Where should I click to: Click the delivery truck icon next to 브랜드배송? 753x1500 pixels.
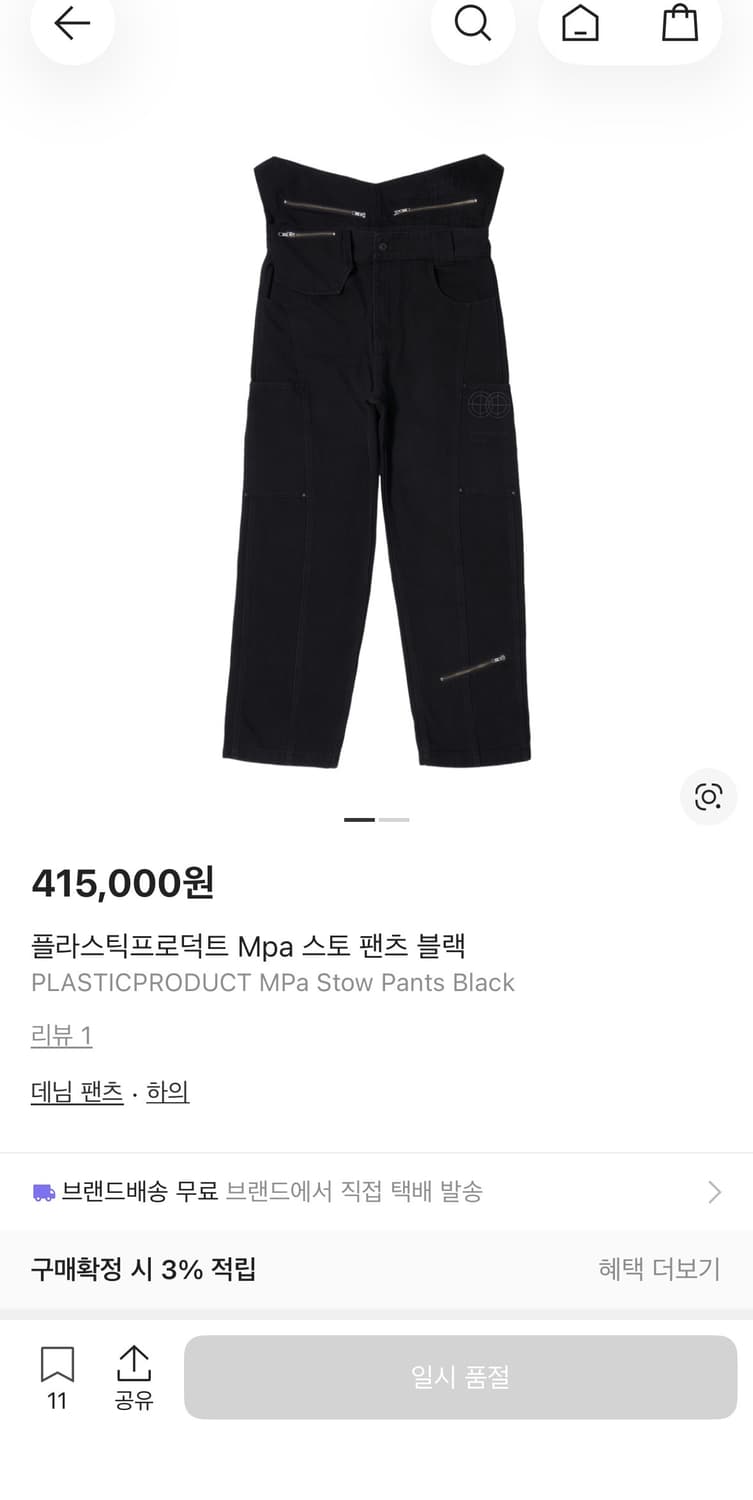43,1191
